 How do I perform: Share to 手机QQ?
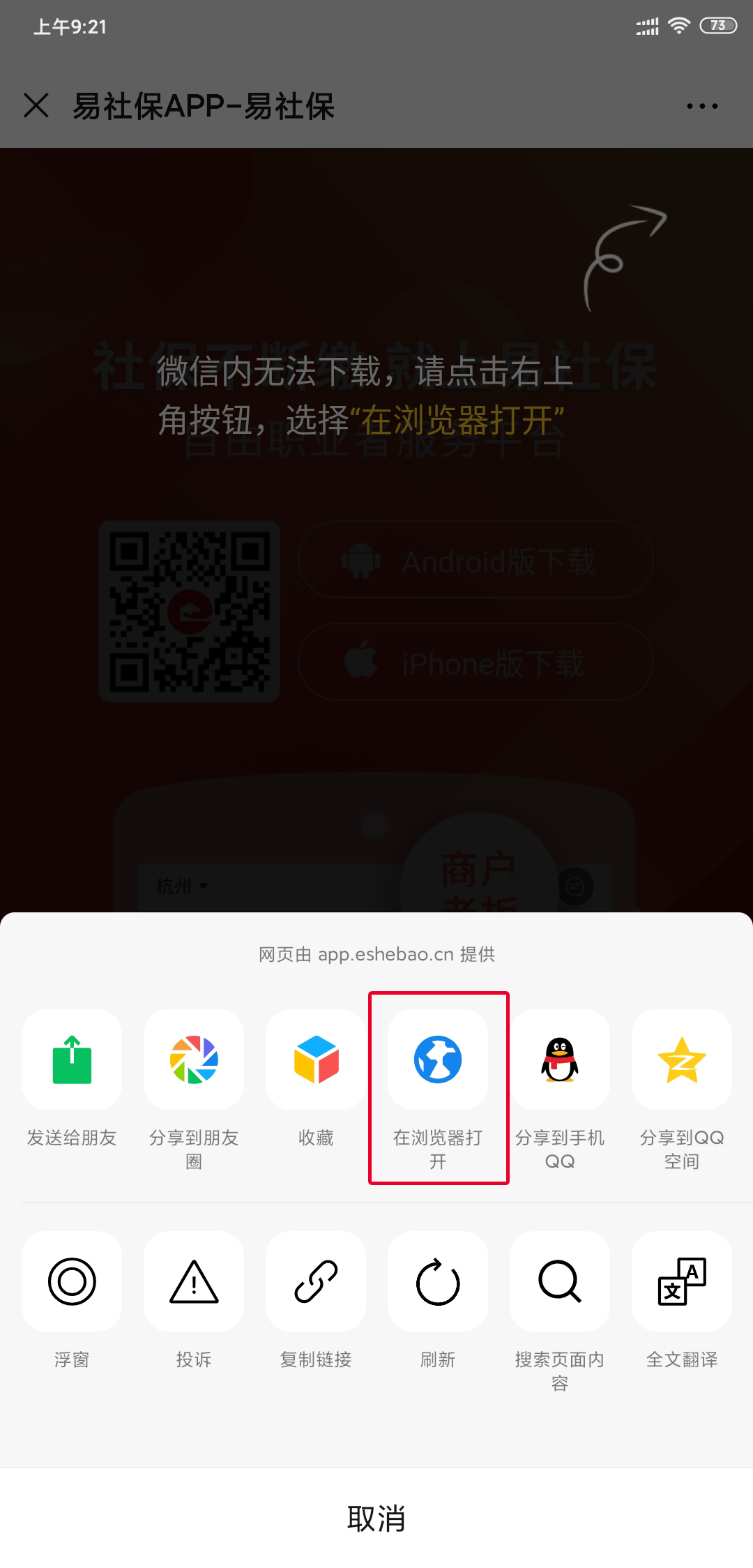click(560, 1060)
